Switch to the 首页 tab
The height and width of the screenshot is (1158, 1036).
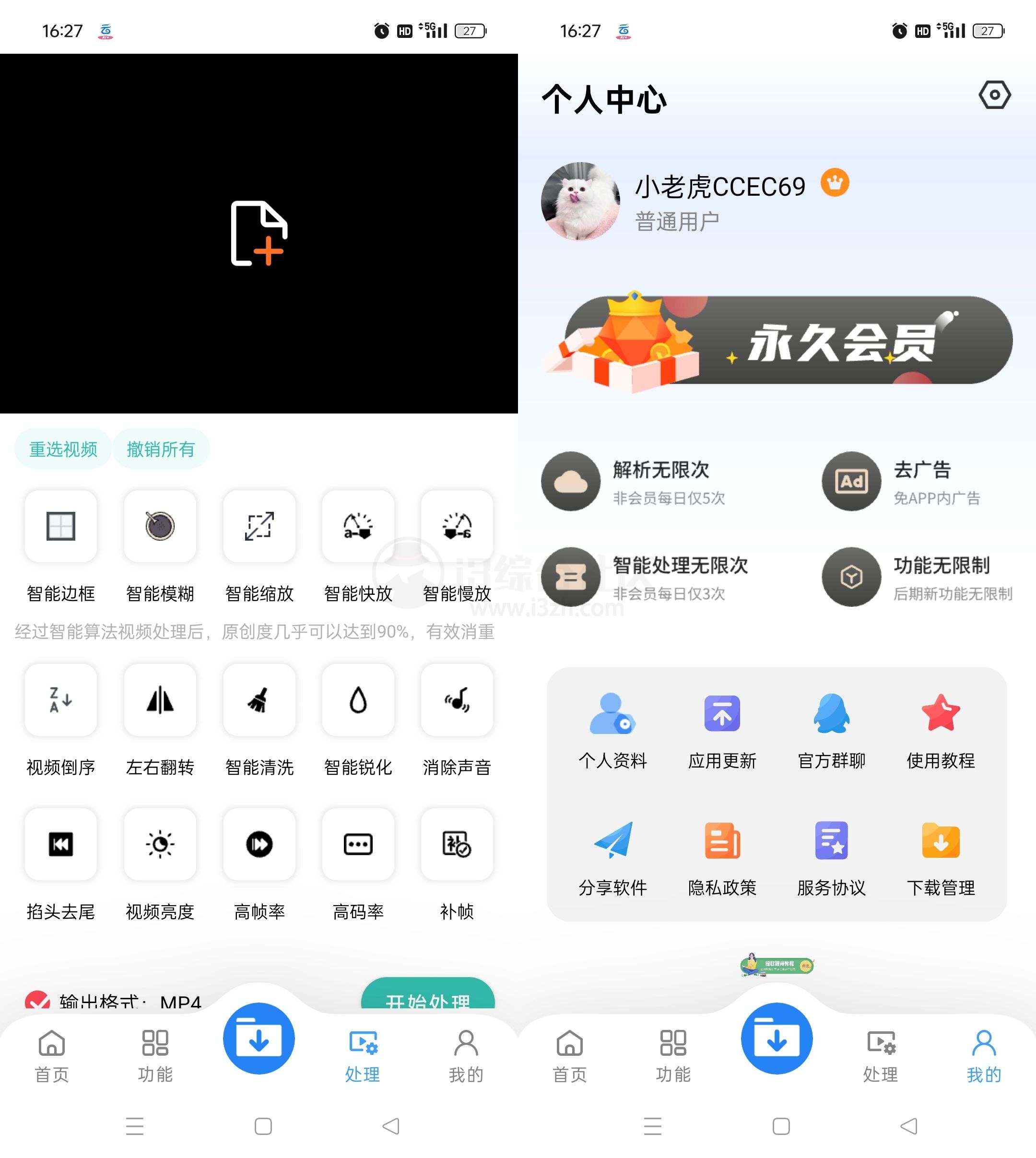coord(52,1054)
